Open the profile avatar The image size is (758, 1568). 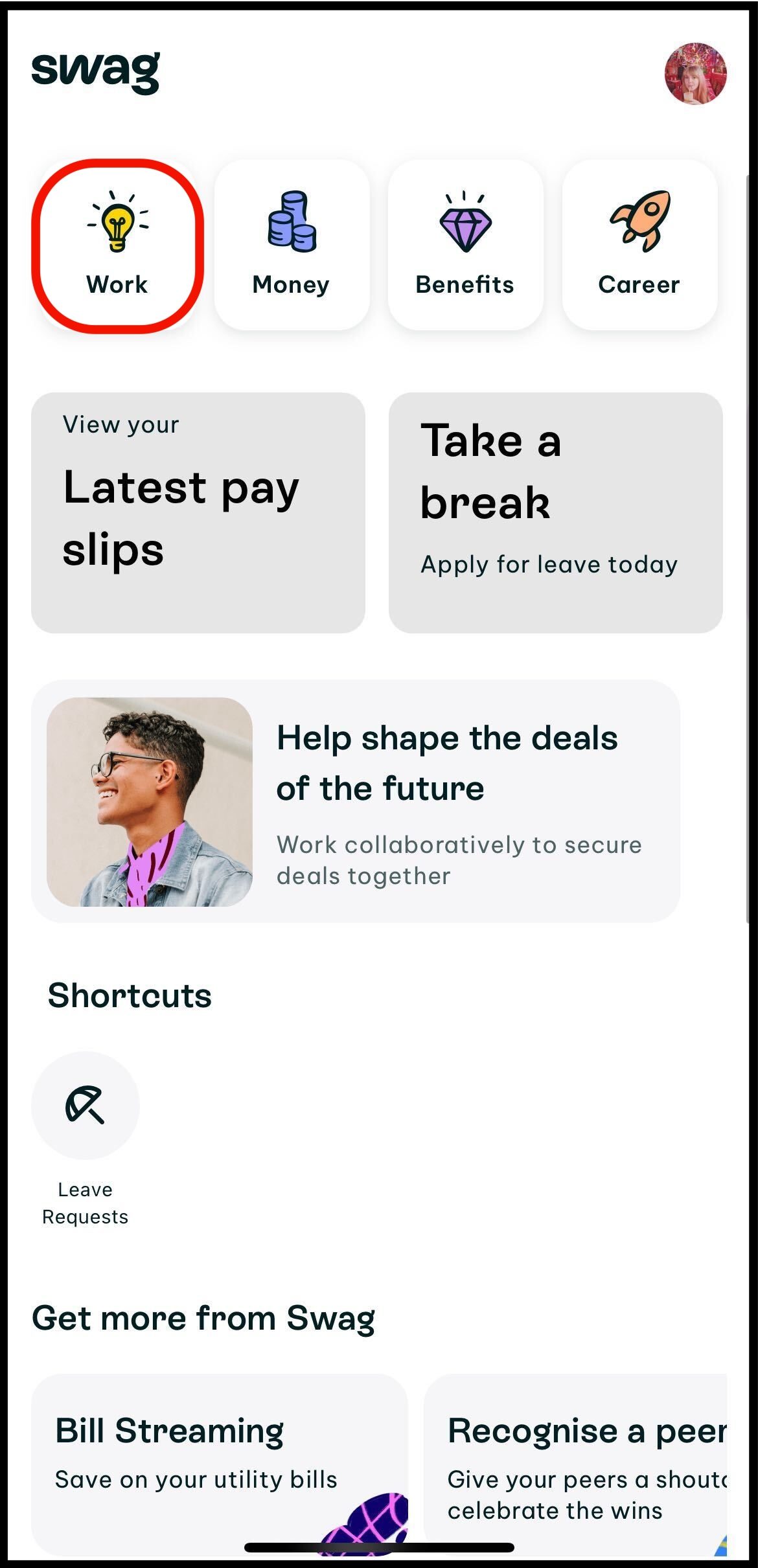pyautogui.click(x=695, y=74)
